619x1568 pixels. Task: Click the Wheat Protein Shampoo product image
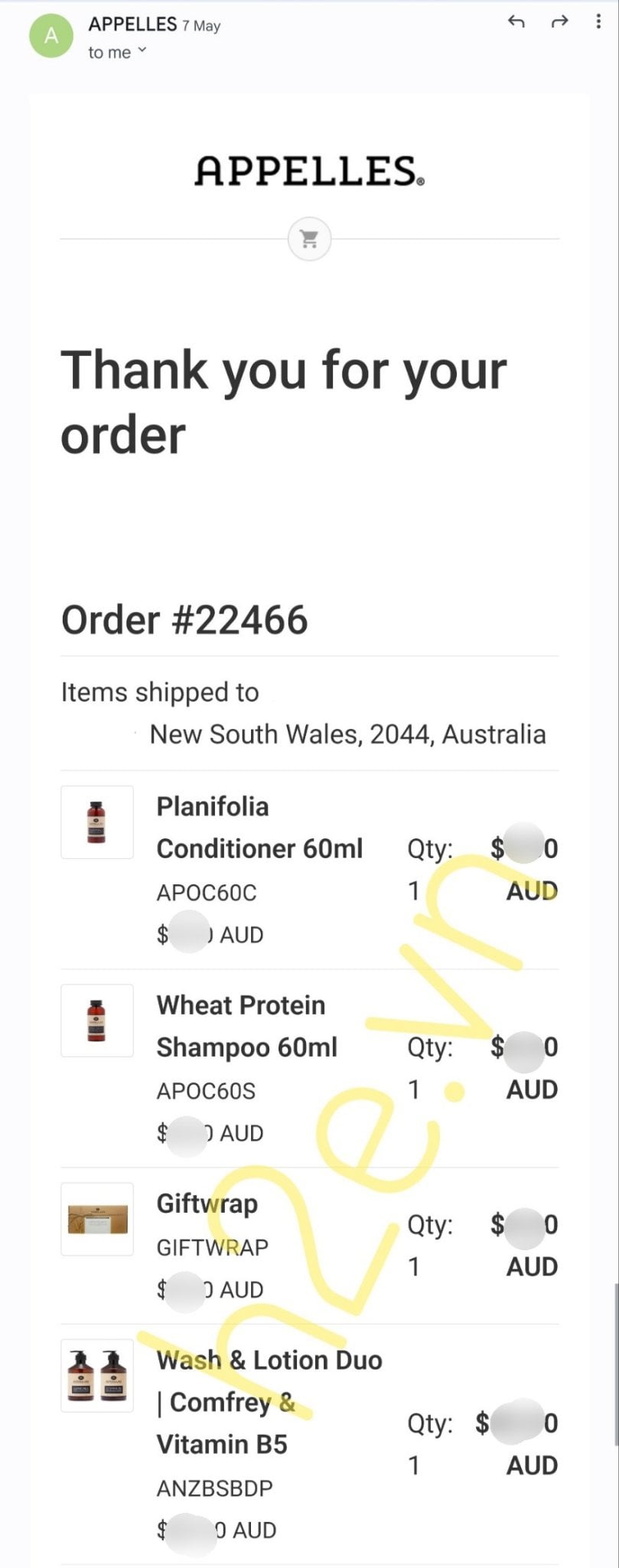click(x=97, y=1021)
